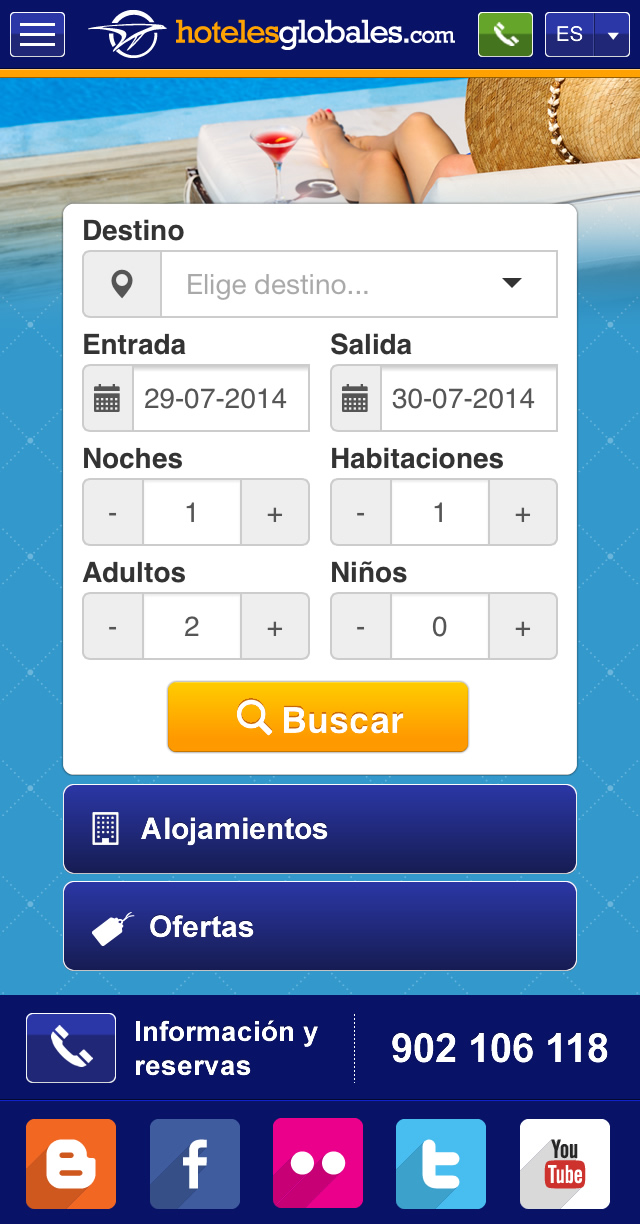Viewport: 640px width, 1224px height.
Task: Tap the orange Buscar button
Action: [x=318, y=717]
